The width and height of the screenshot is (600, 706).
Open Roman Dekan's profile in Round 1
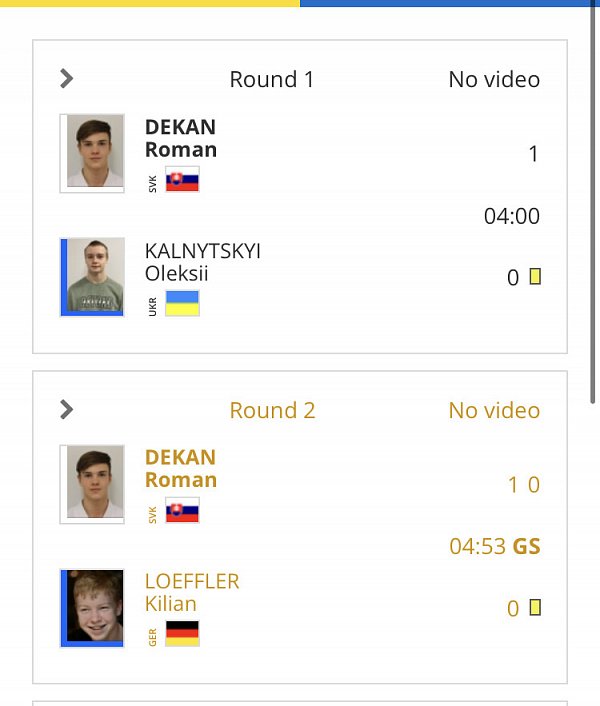(x=181, y=138)
